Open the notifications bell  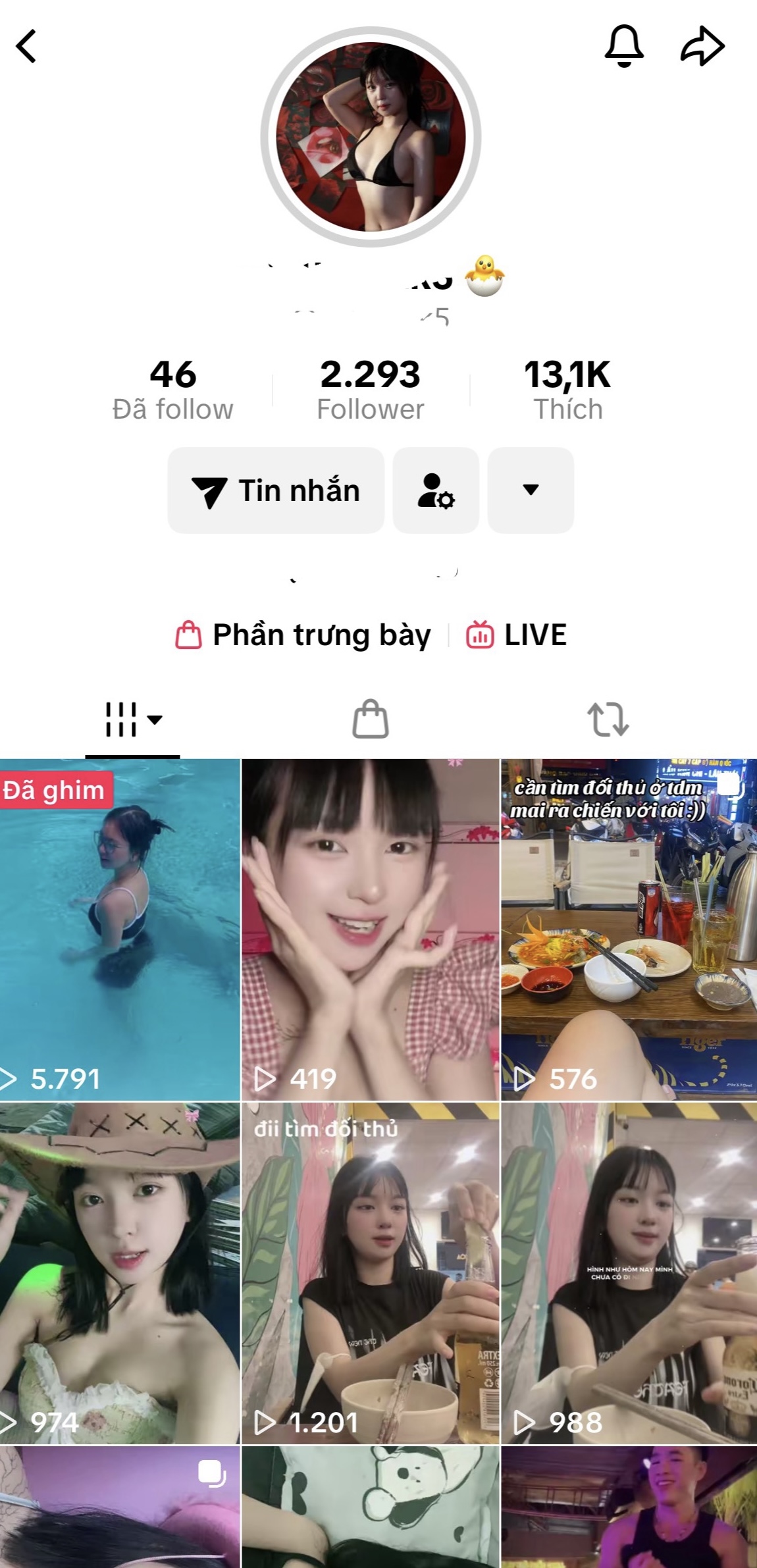623,46
